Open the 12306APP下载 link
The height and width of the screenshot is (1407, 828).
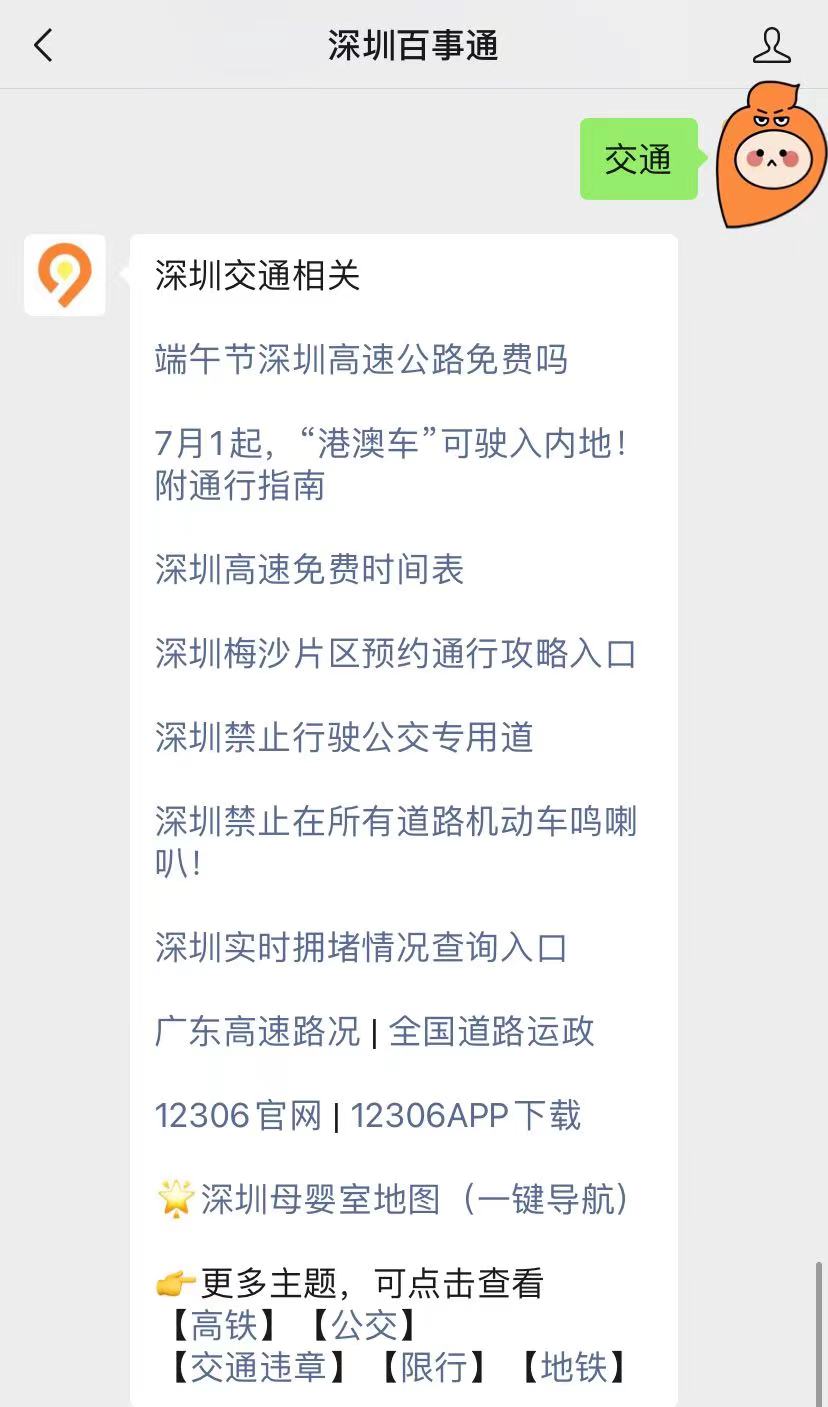(x=465, y=1115)
